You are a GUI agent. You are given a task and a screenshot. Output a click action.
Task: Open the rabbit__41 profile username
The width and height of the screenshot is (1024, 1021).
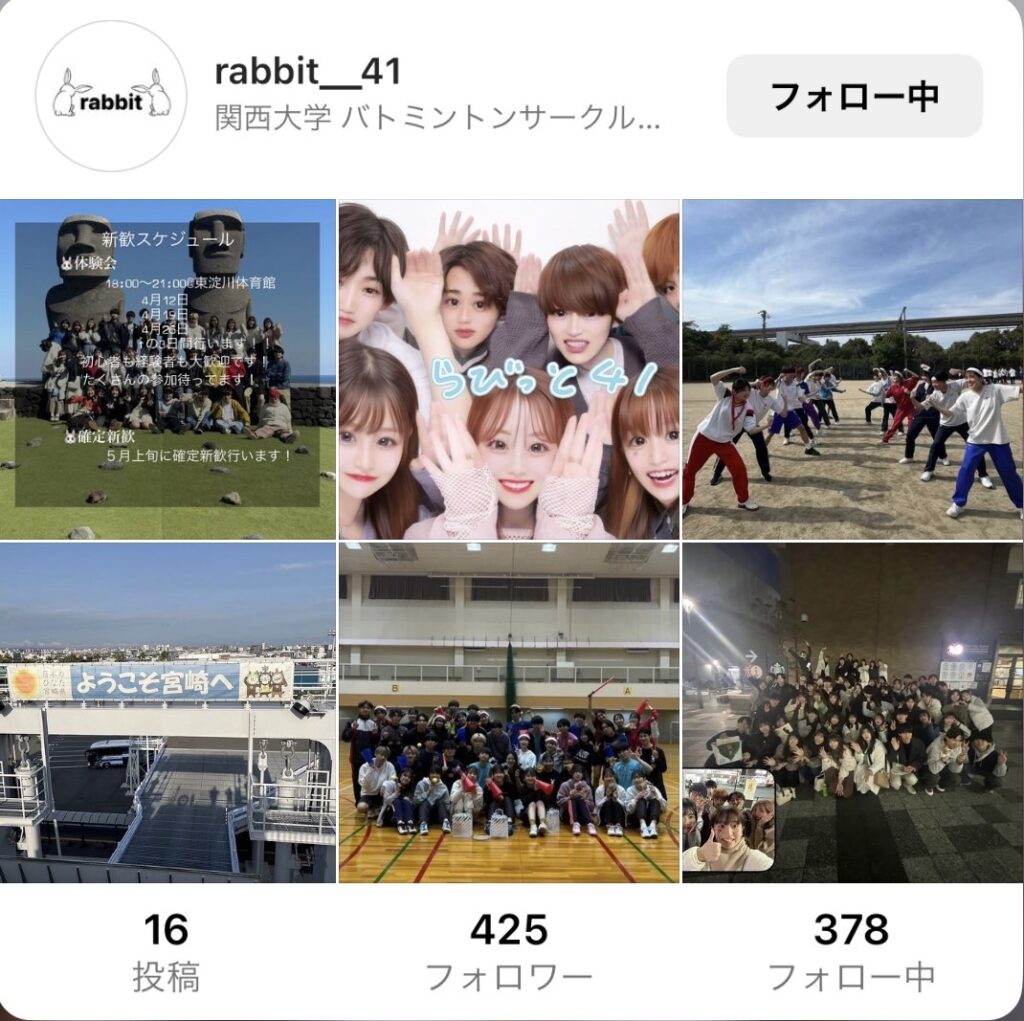point(308,72)
